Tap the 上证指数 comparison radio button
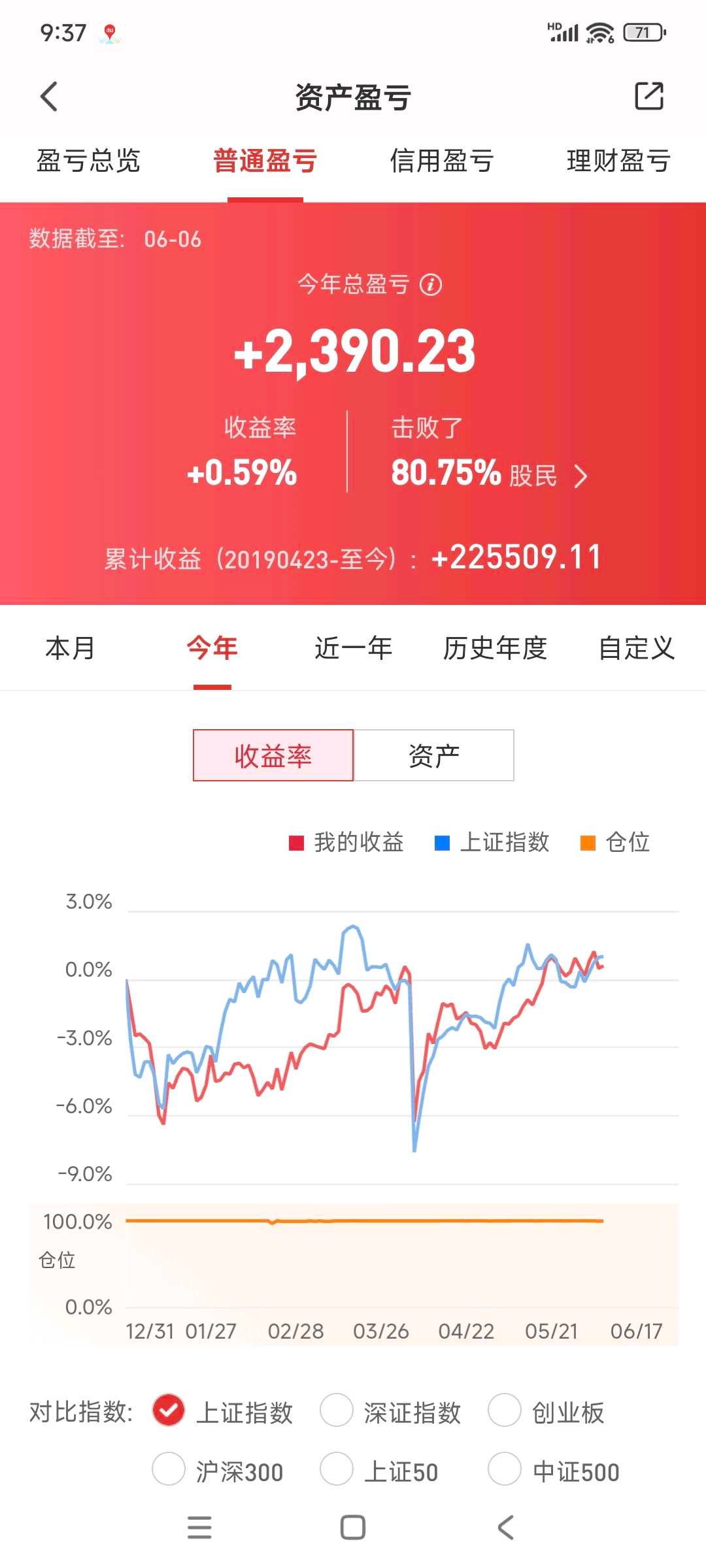Screen dimensions: 706x1568 169,1411
